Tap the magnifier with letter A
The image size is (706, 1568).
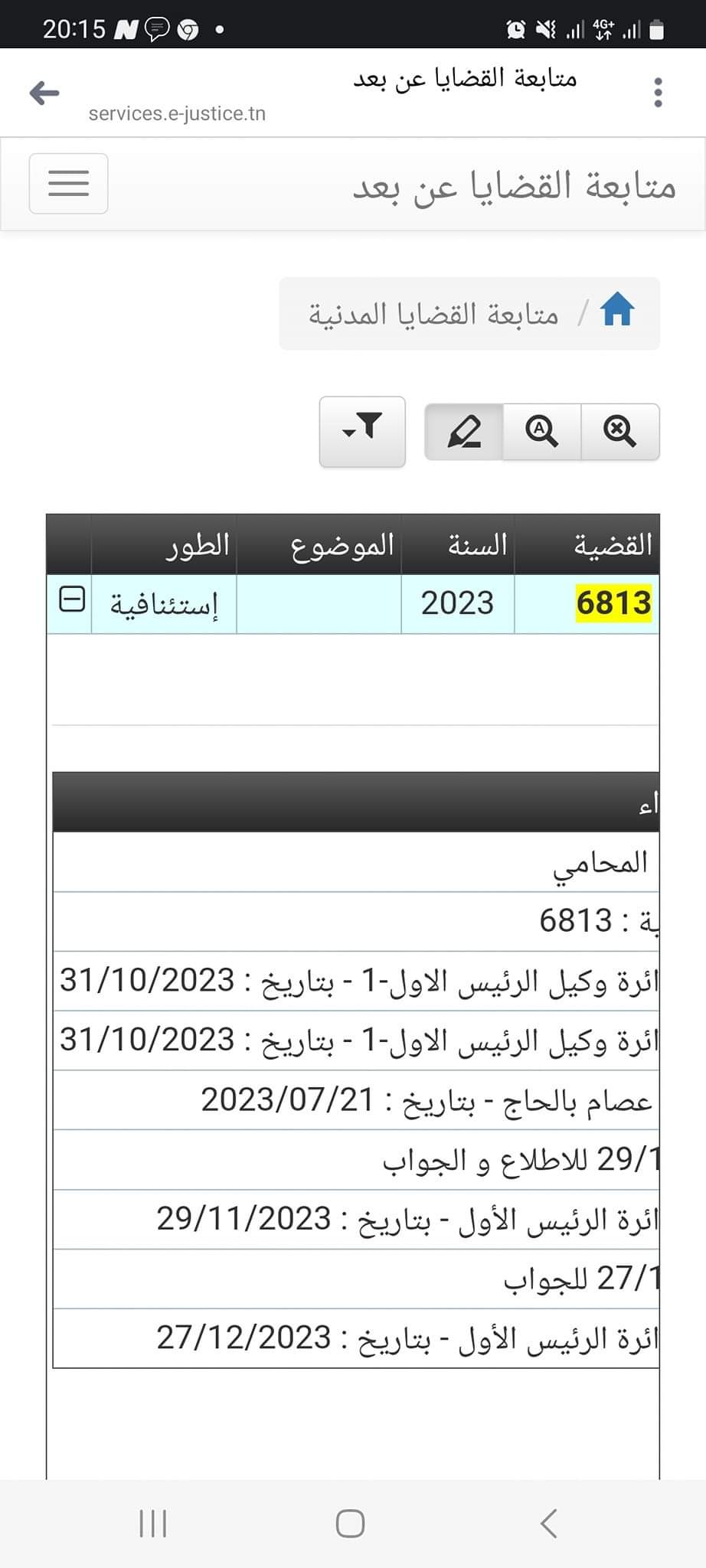pos(541,432)
